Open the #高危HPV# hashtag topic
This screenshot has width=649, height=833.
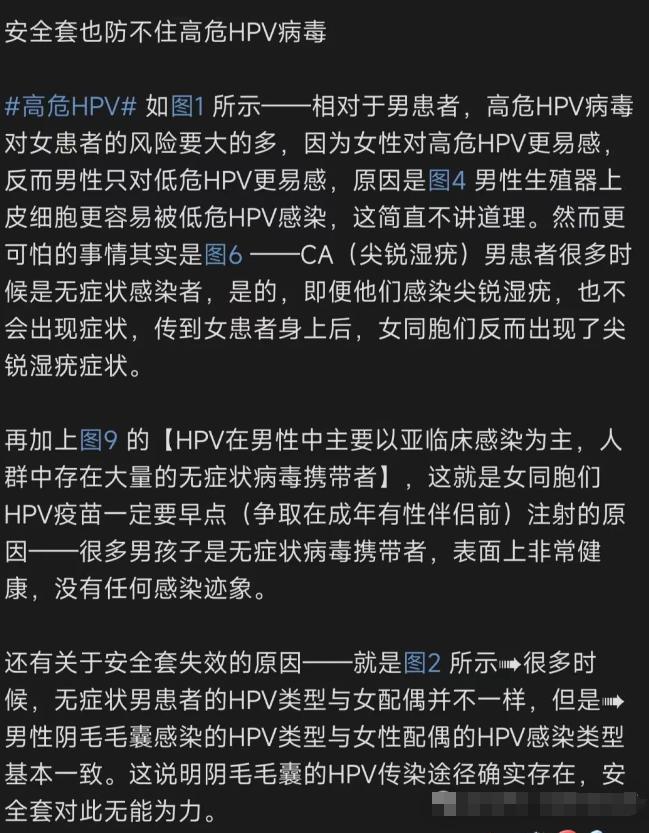coord(72,105)
